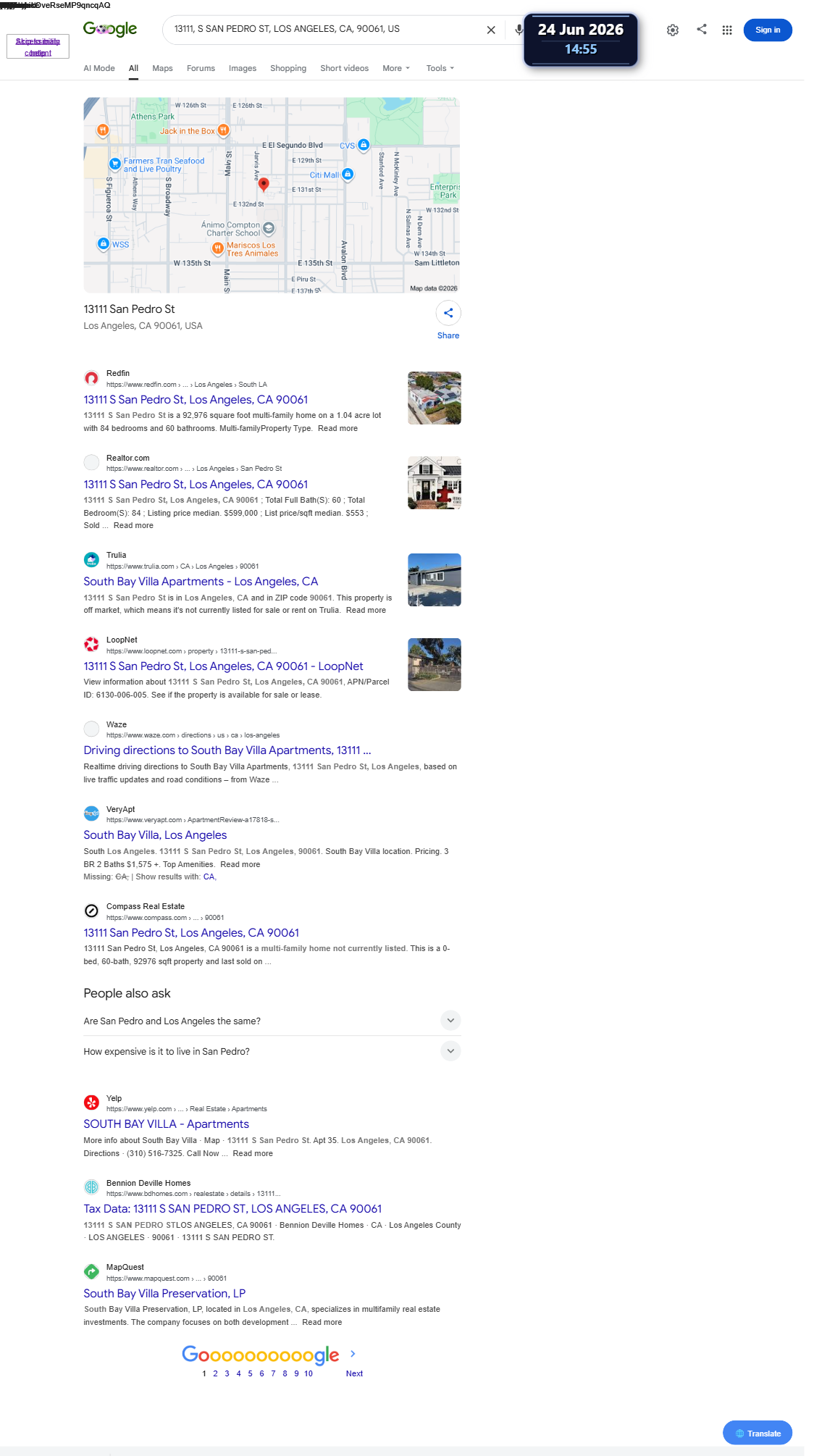
Task: Open Yelp SOUTH BAY VILLA Apartments result
Action: (x=166, y=1124)
